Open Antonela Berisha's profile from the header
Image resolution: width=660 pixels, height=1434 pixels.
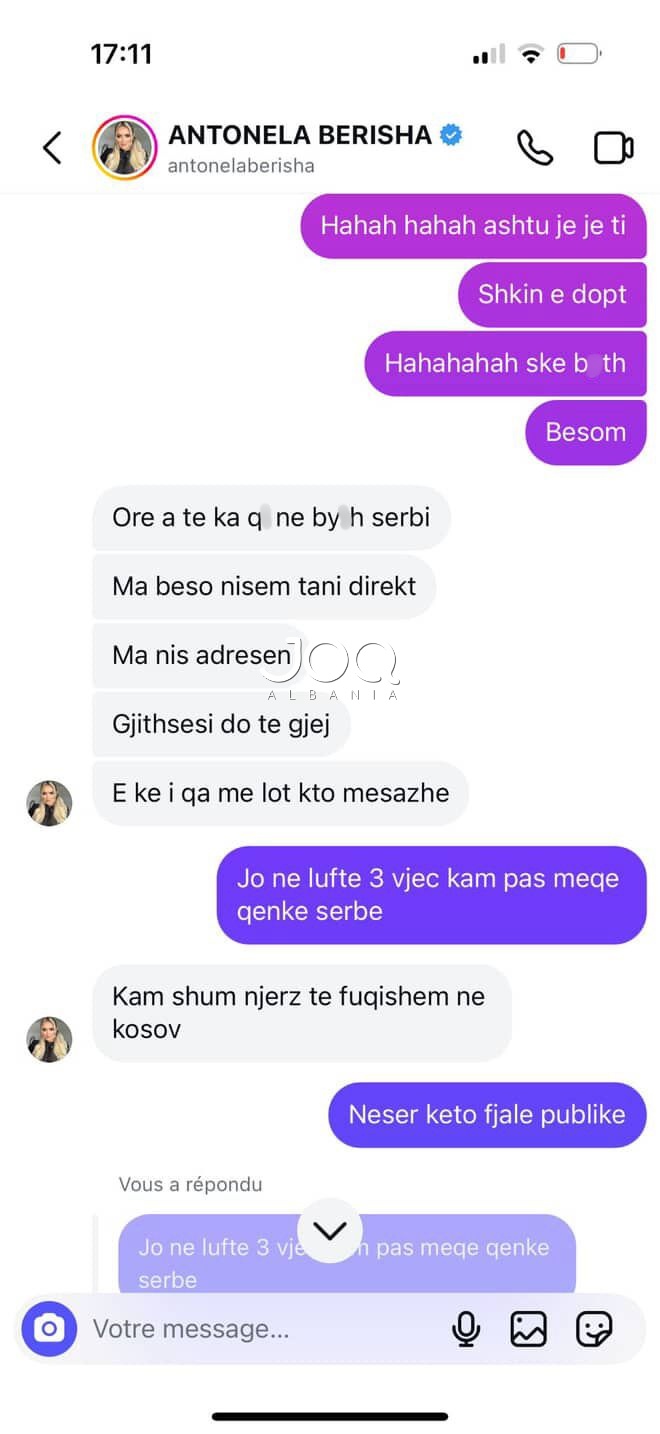pyautogui.click(x=298, y=147)
